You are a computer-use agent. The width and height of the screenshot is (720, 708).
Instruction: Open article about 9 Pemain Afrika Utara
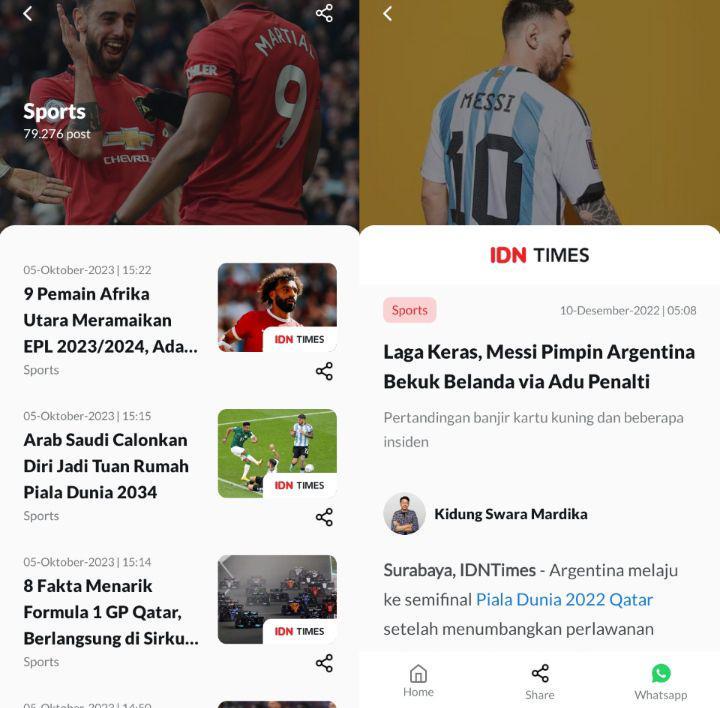pyautogui.click(x=111, y=320)
